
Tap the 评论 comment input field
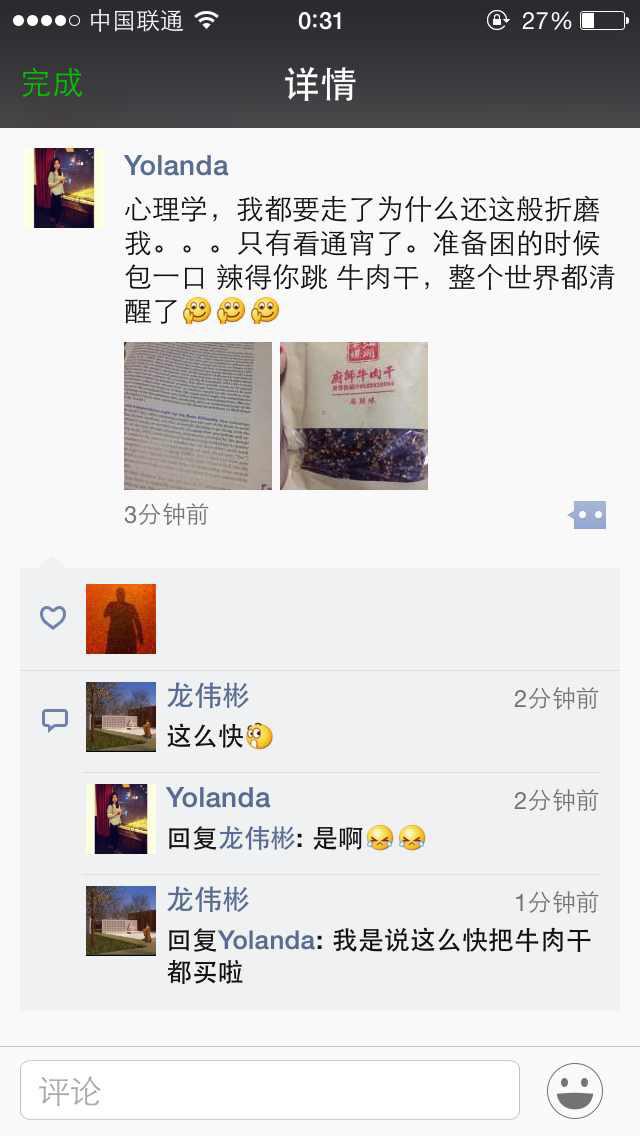coord(270,1090)
